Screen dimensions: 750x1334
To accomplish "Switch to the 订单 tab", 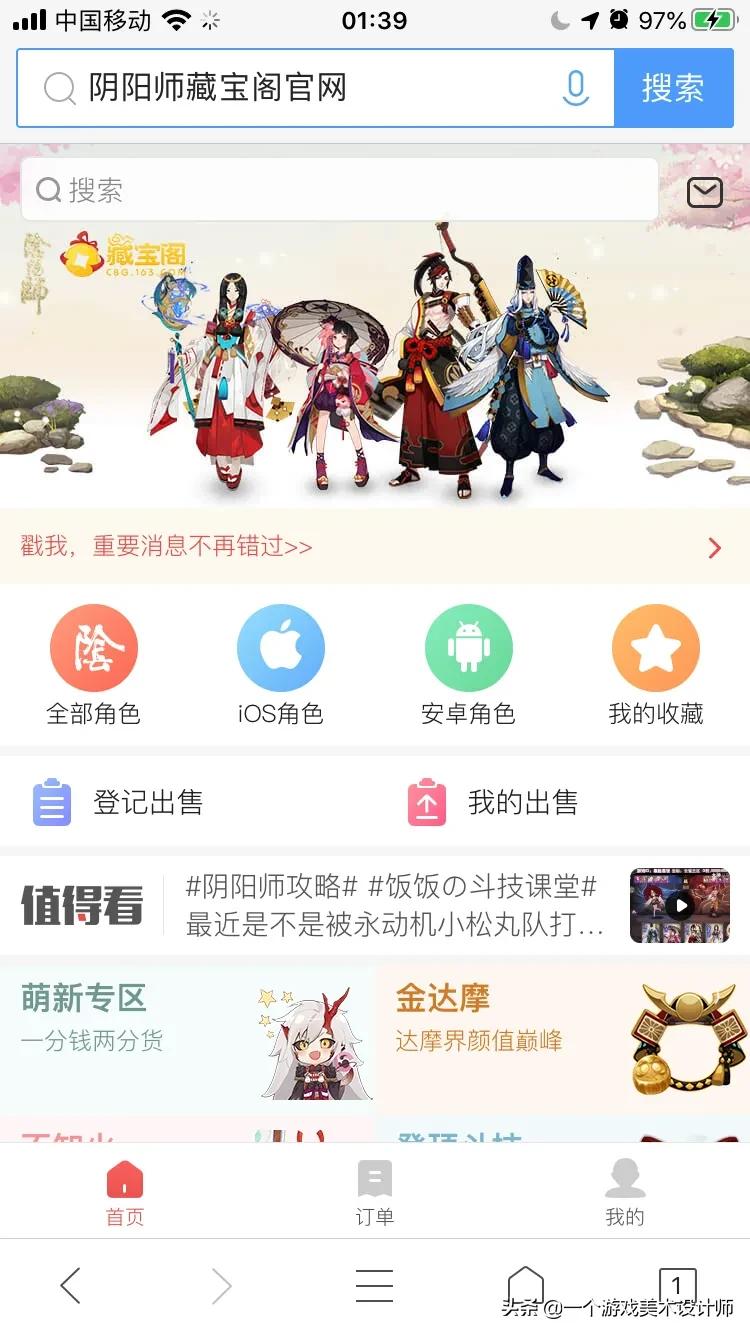I will pyautogui.click(x=375, y=1192).
